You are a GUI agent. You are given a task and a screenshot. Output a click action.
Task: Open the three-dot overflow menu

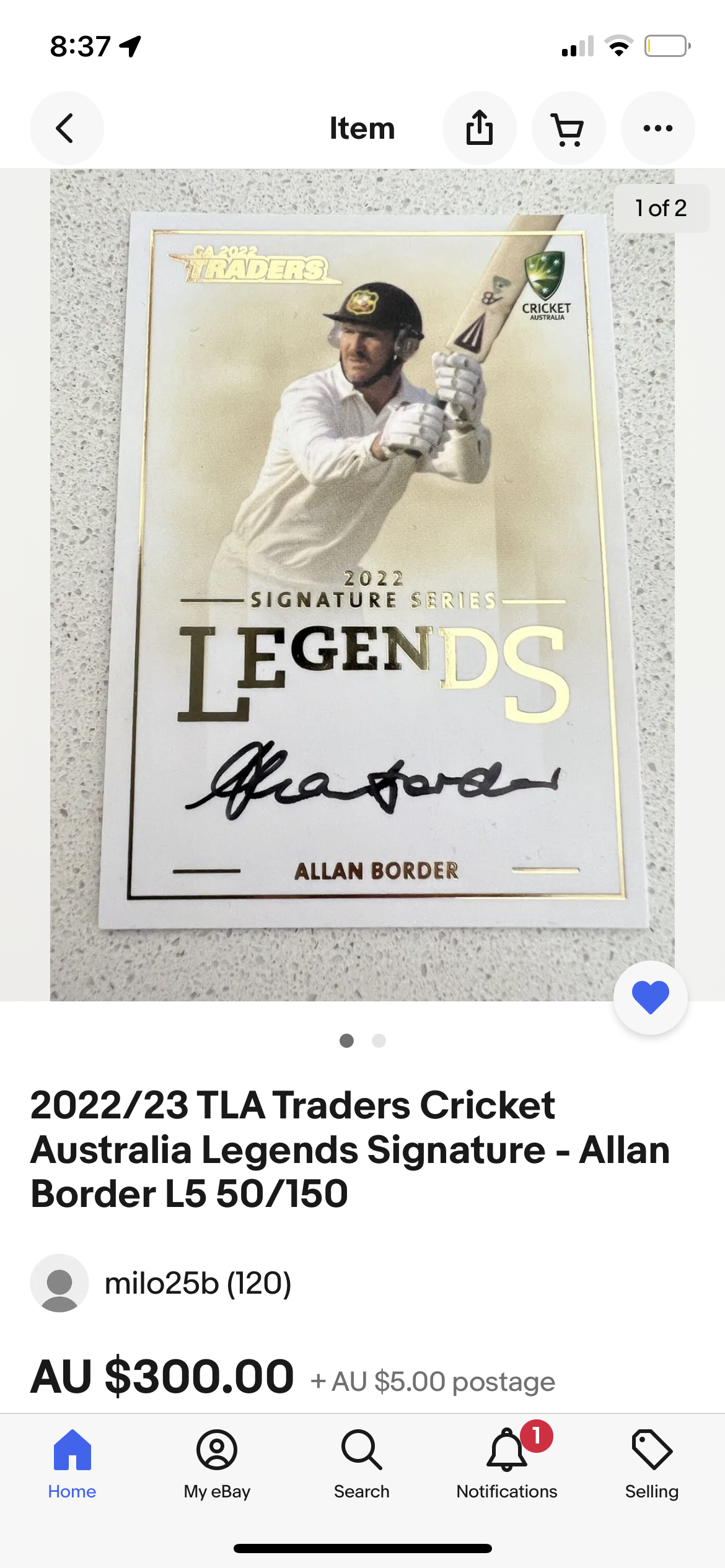click(x=657, y=128)
